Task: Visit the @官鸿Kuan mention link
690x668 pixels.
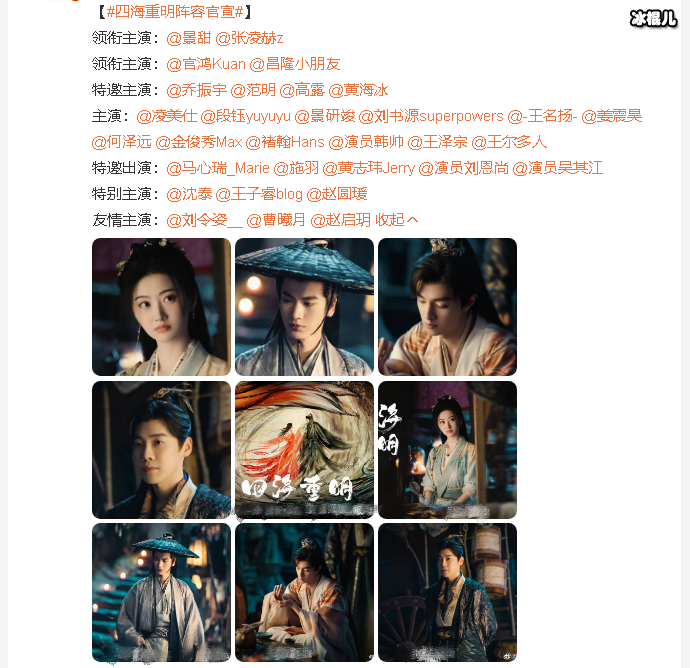Action: coord(205,64)
